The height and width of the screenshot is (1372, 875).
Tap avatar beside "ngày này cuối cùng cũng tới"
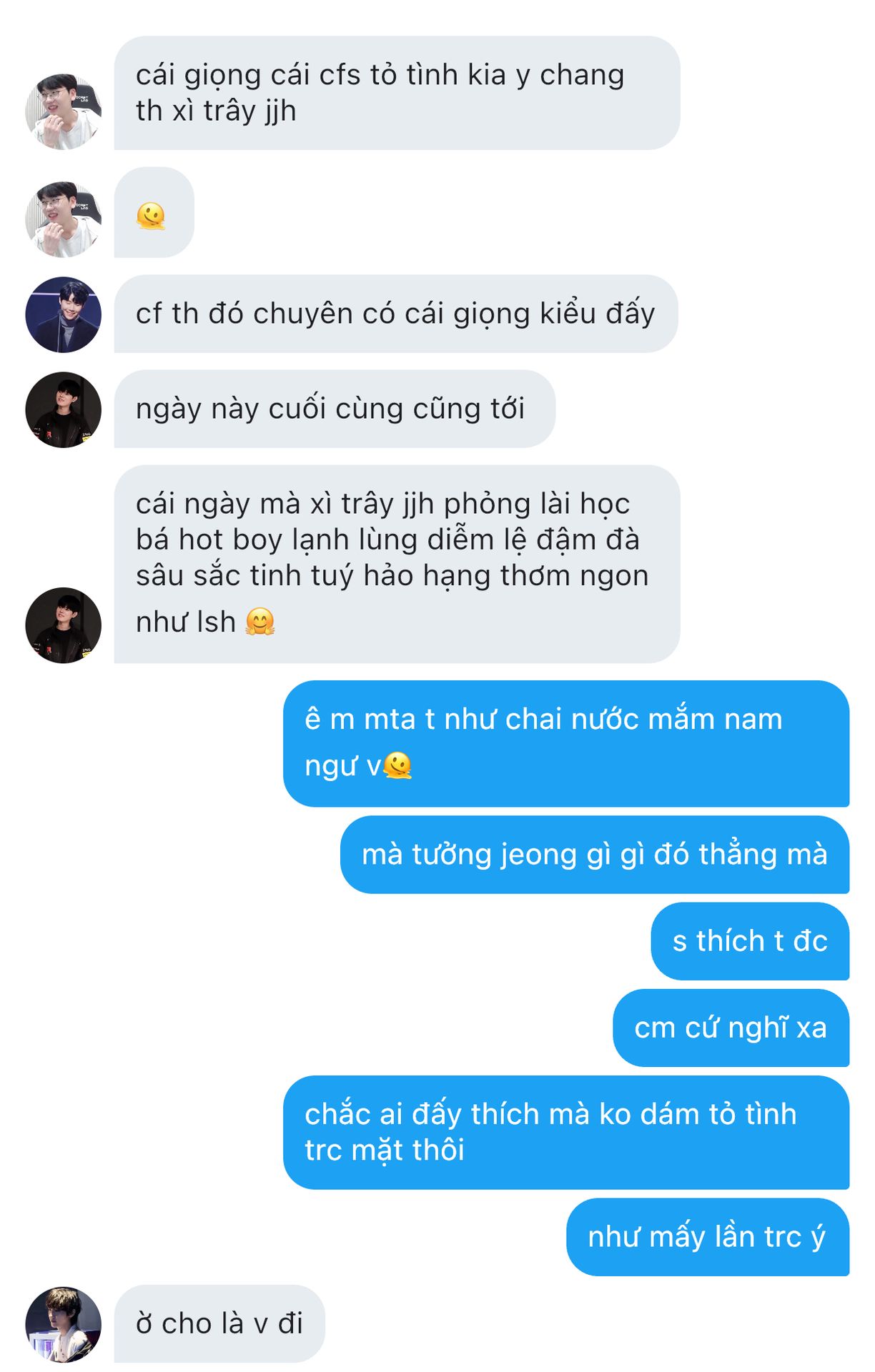(63, 409)
